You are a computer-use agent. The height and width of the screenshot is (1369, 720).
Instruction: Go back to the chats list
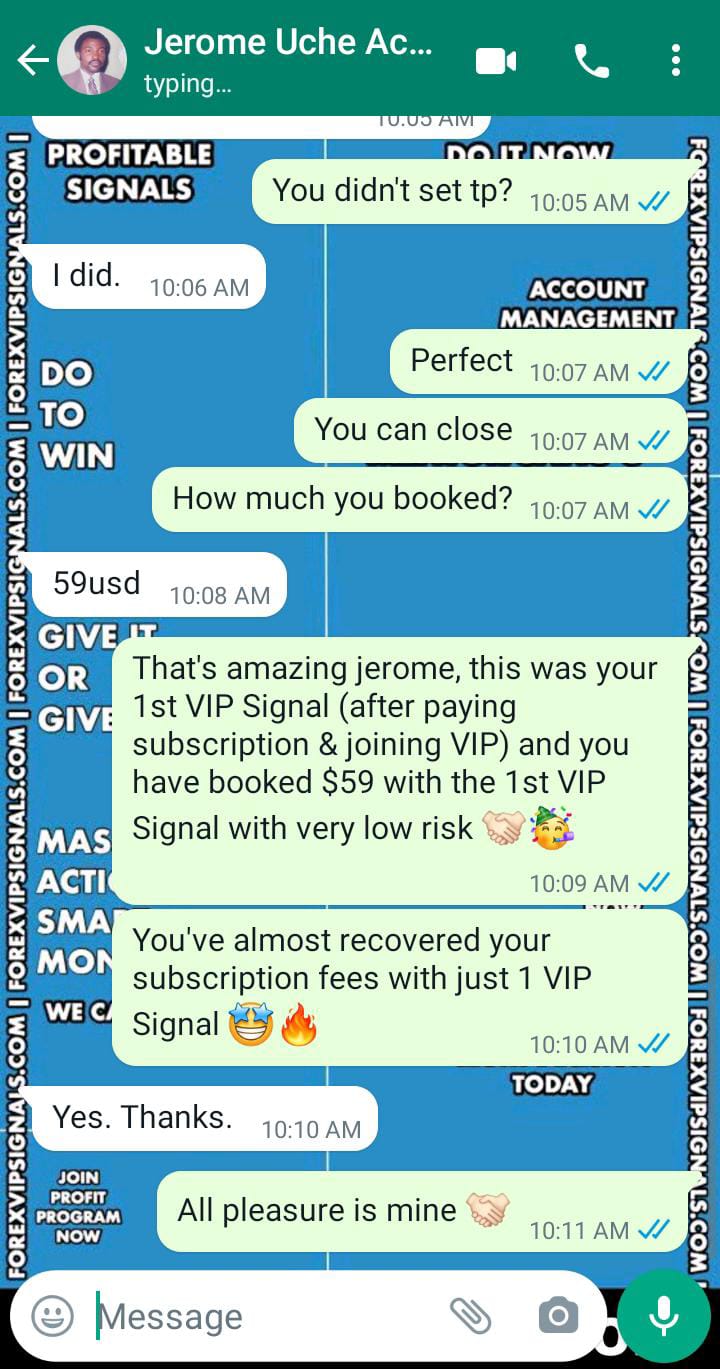tap(32, 61)
